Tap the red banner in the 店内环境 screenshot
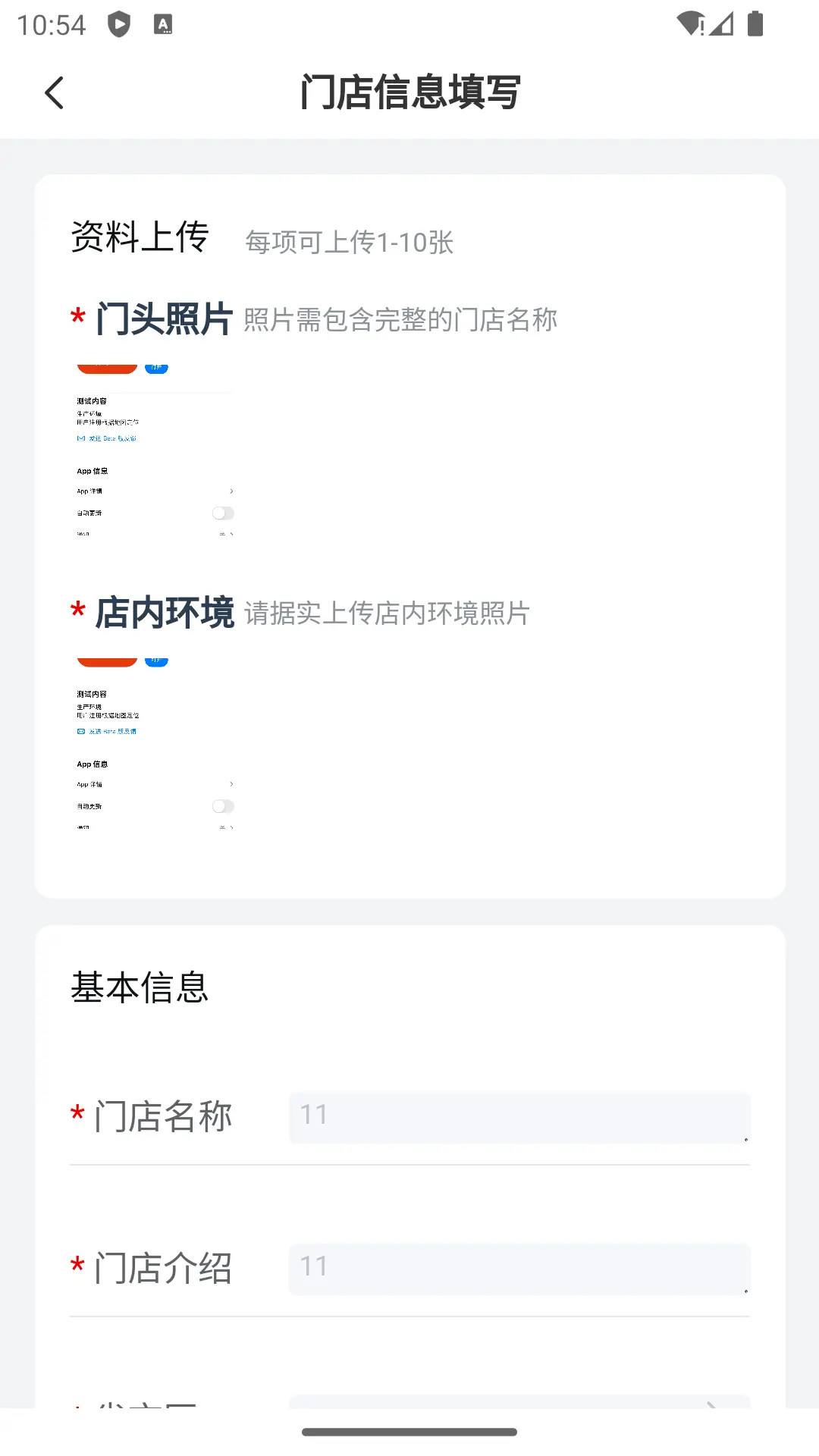The image size is (819, 1456). click(x=106, y=661)
